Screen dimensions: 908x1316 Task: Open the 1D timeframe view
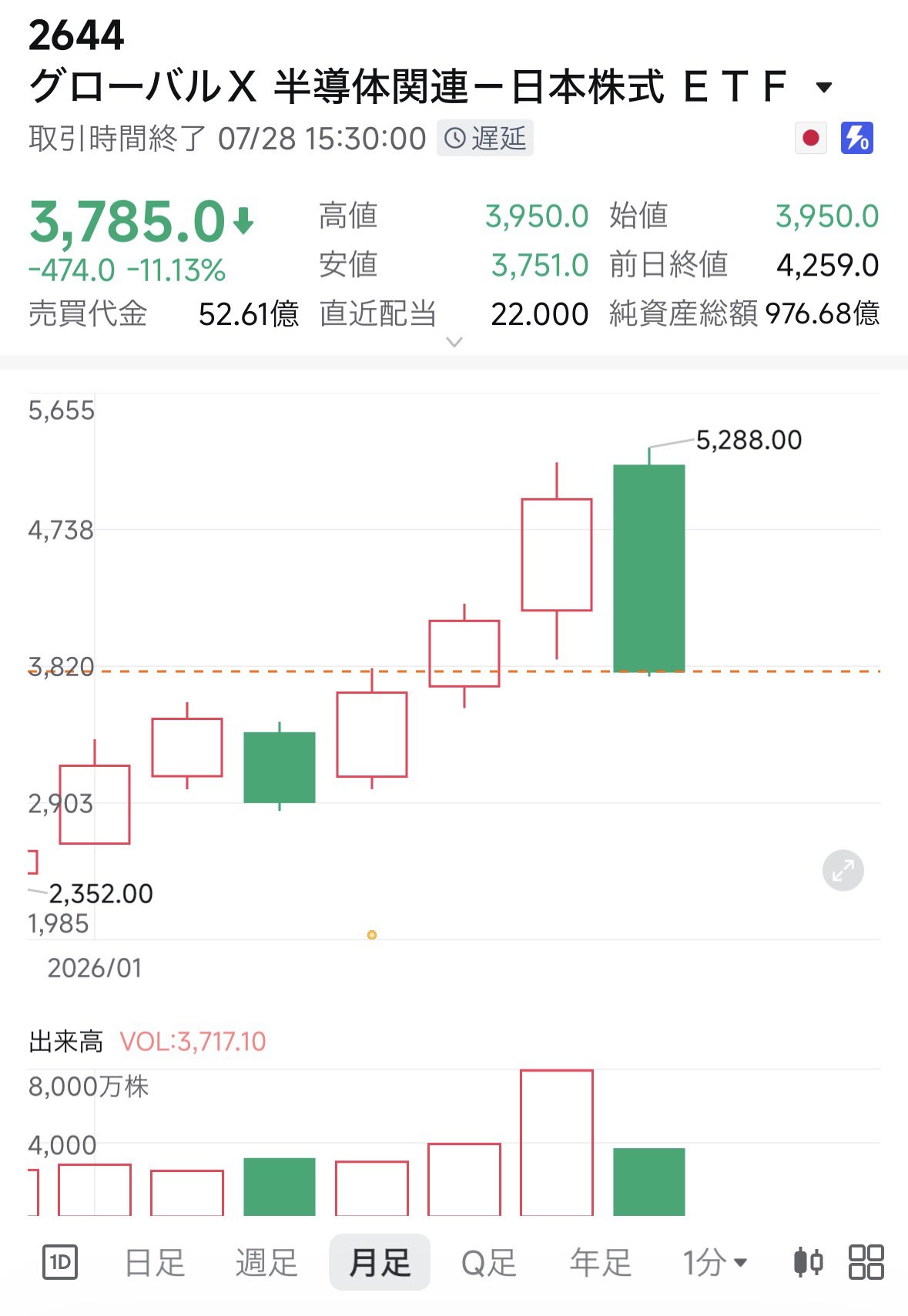click(x=60, y=1262)
